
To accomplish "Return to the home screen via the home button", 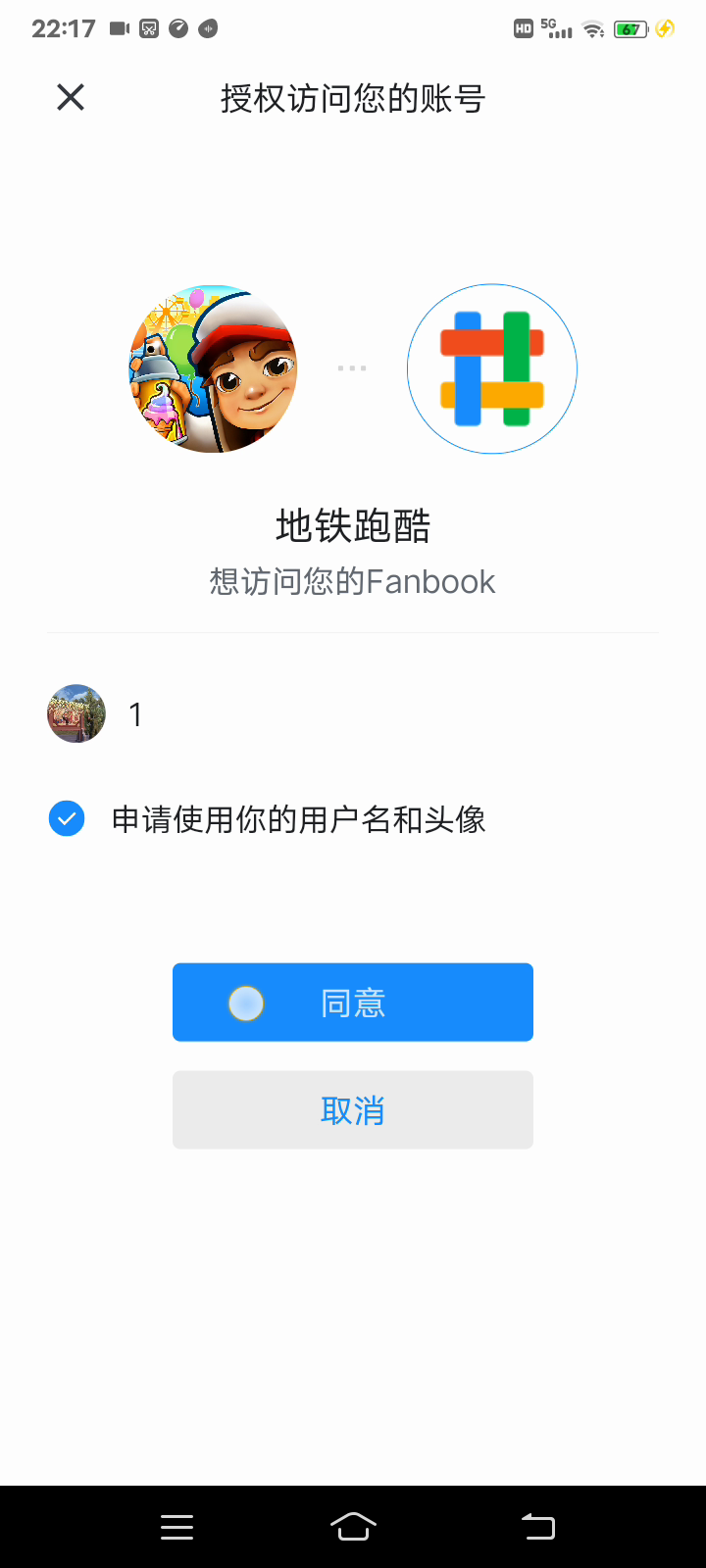I will [x=353, y=1527].
